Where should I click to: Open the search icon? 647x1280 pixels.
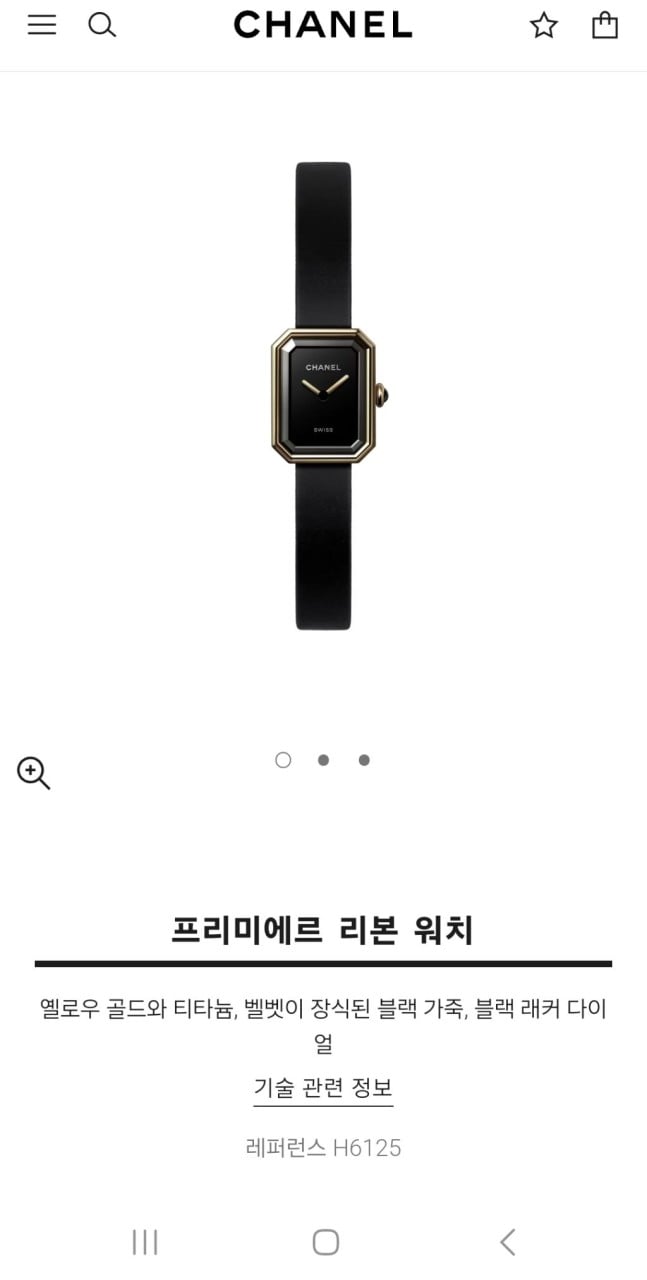click(102, 25)
